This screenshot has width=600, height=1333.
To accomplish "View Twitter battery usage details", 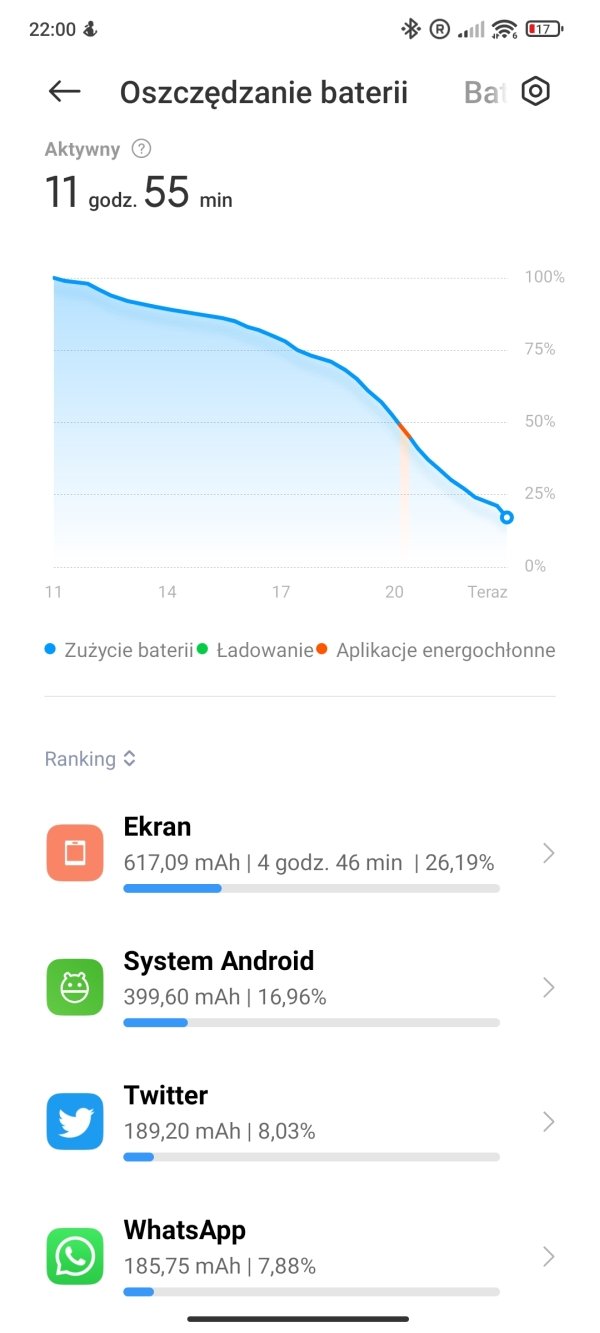I will click(x=300, y=1122).
